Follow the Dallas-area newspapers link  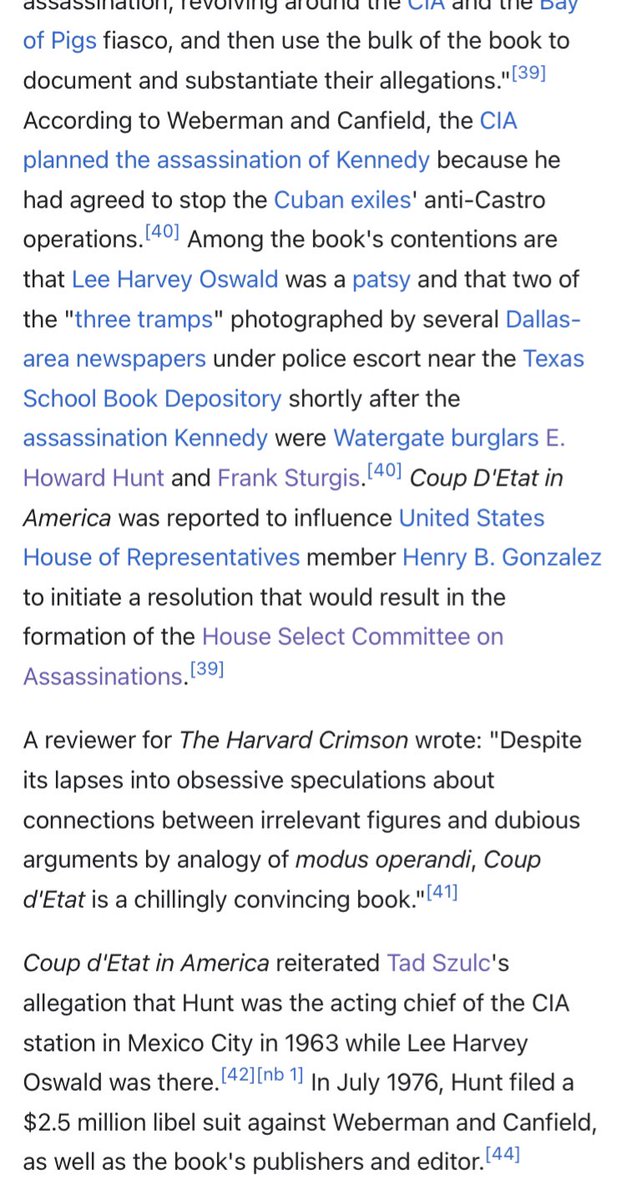coord(114,358)
